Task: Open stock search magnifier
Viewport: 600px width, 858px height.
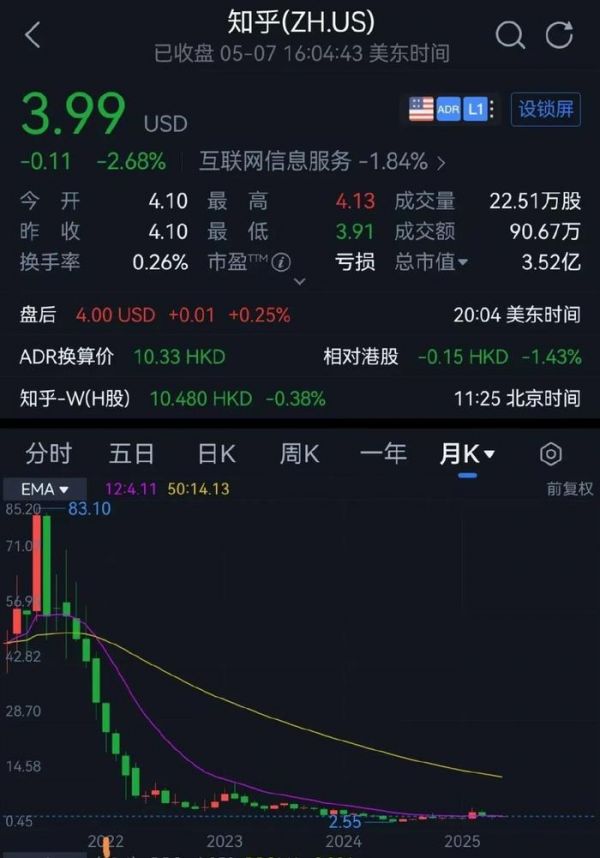Action: coord(510,36)
